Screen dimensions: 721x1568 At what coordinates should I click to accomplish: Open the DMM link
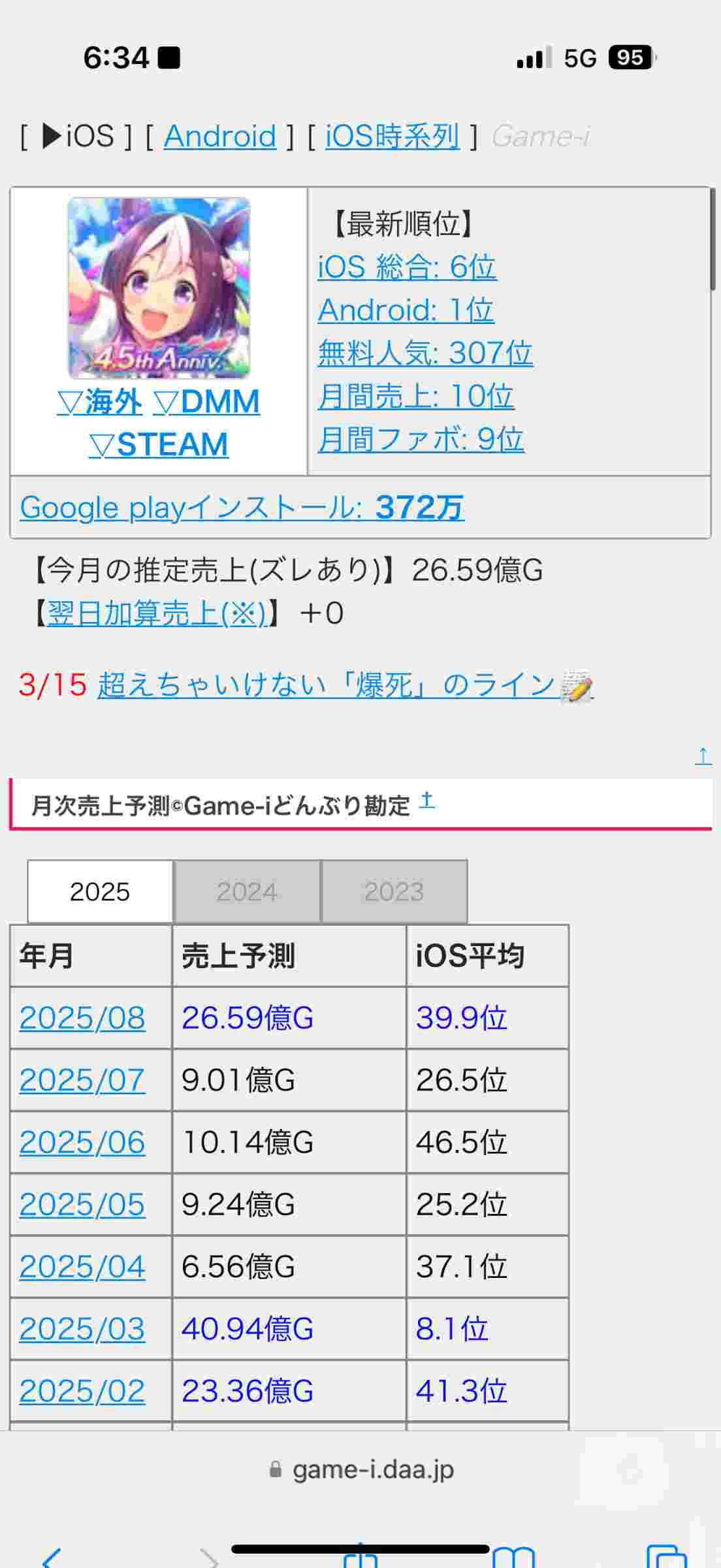206,402
